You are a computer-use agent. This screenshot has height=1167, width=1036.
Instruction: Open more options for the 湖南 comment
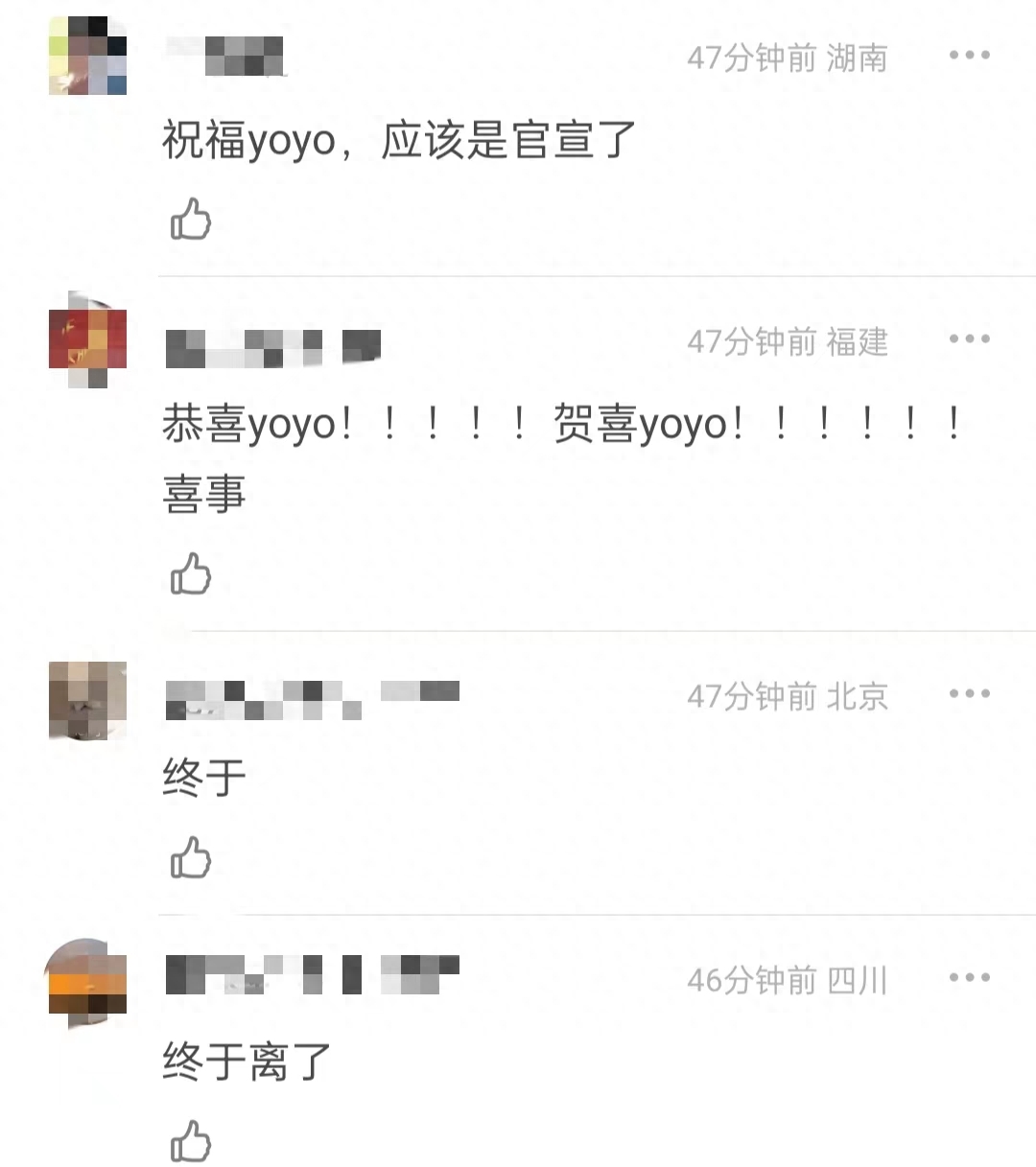[969, 56]
